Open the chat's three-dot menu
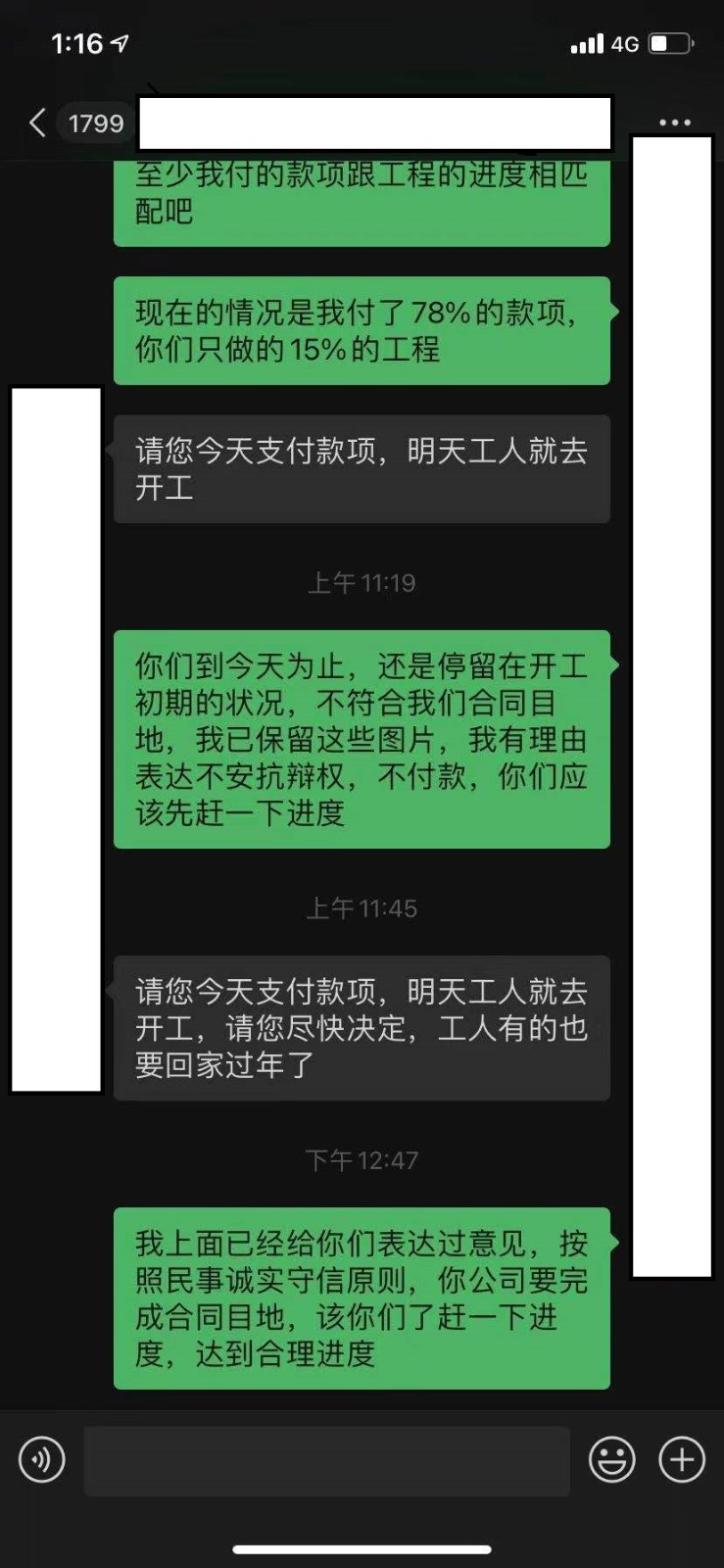The height and width of the screenshot is (1568, 724). click(x=674, y=122)
